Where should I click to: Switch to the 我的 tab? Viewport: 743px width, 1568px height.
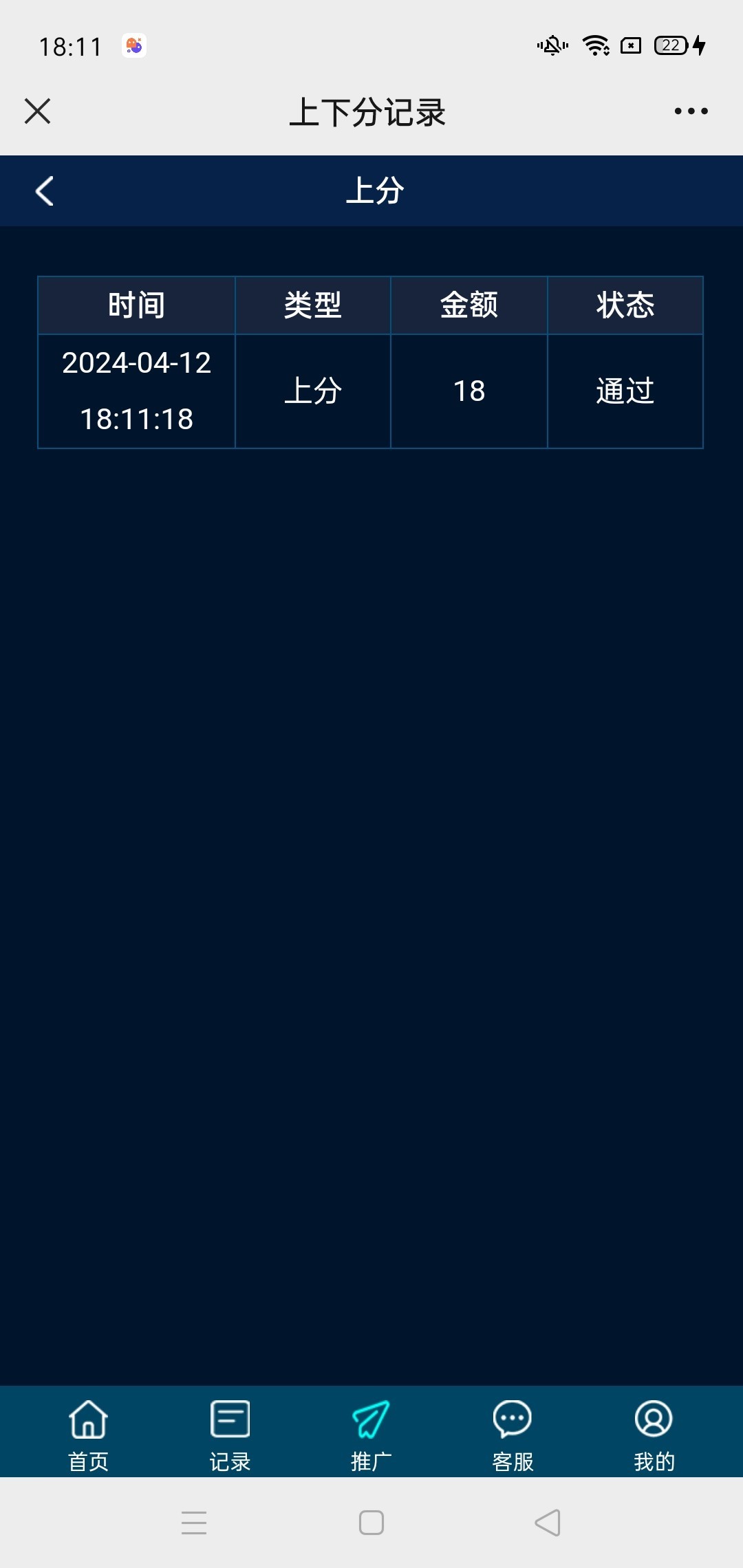click(654, 1432)
